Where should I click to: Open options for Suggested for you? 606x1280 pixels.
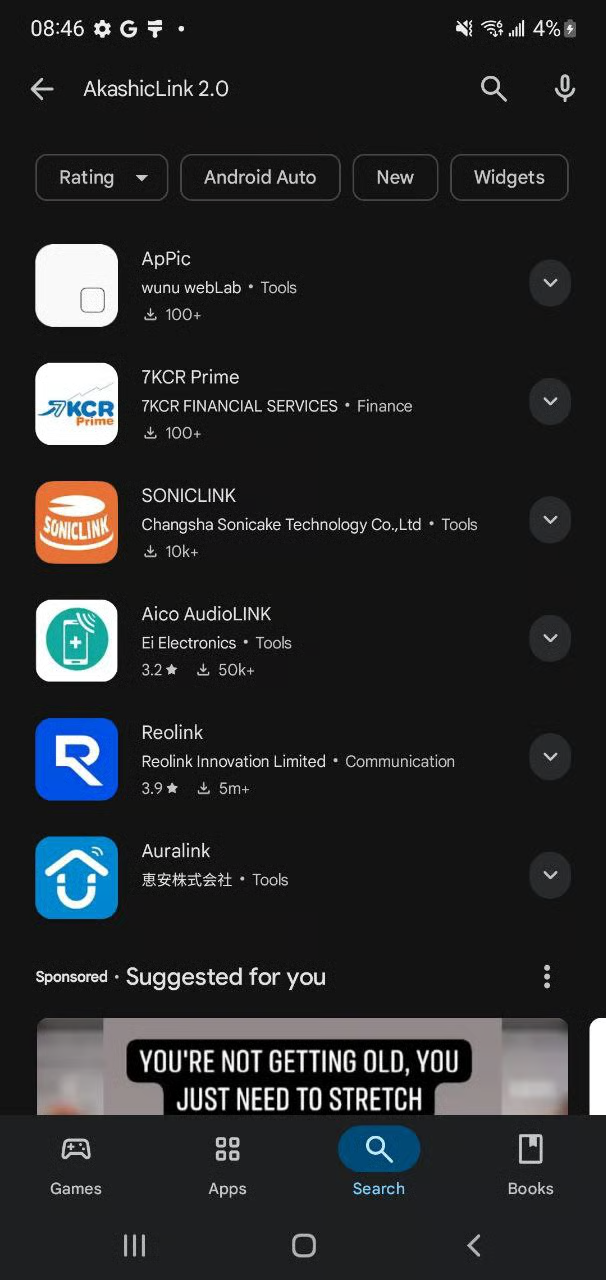point(547,977)
